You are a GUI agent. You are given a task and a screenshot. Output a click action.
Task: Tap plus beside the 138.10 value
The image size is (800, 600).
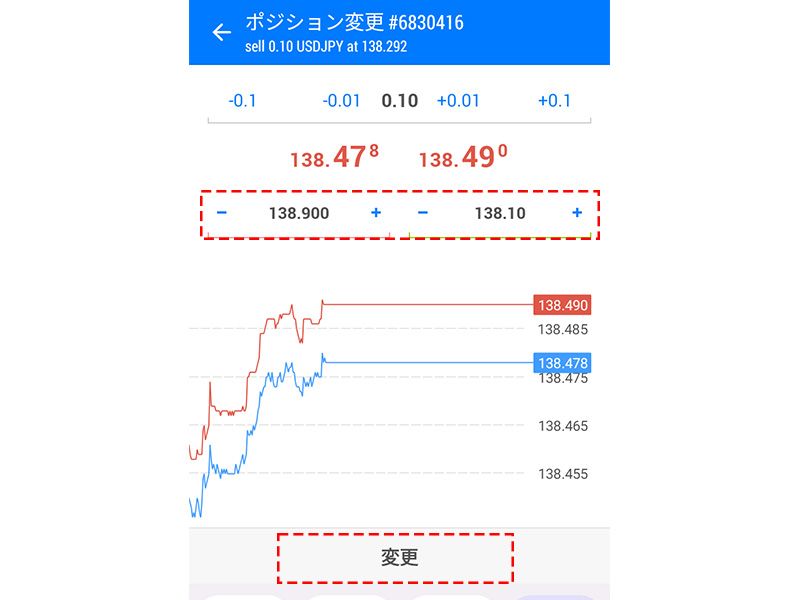[577, 213]
